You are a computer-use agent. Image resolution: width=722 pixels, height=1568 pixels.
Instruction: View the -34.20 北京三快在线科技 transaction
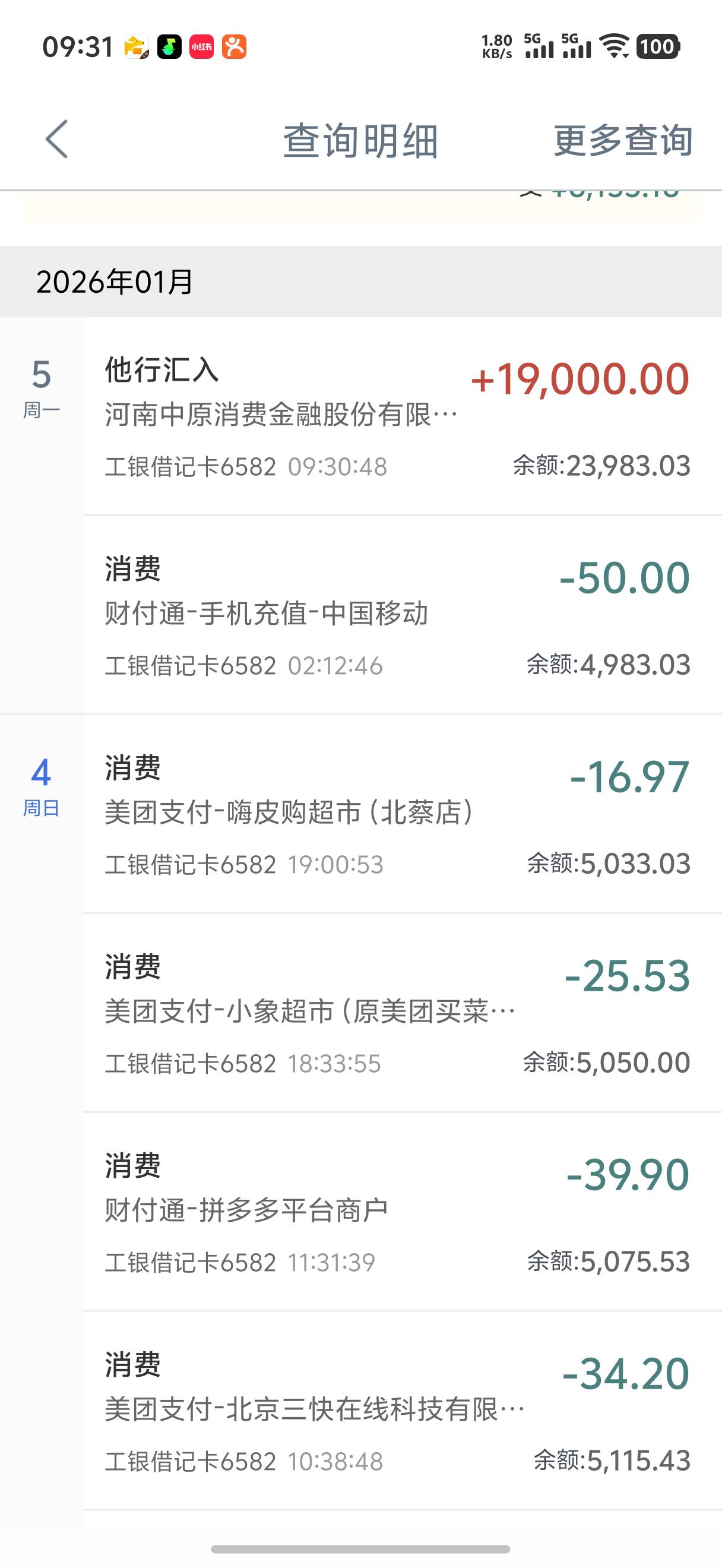[x=402, y=1411]
